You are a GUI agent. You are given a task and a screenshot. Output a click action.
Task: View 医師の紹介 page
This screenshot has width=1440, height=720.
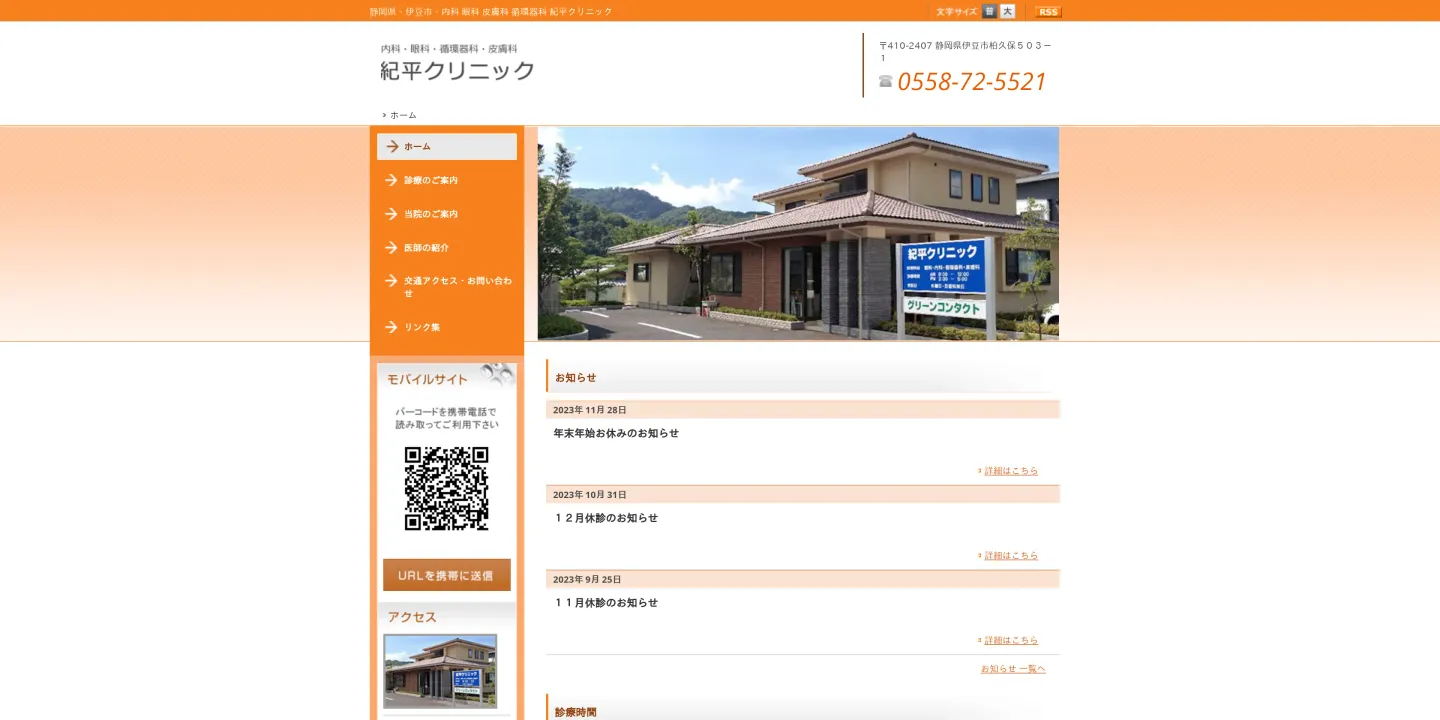point(426,248)
